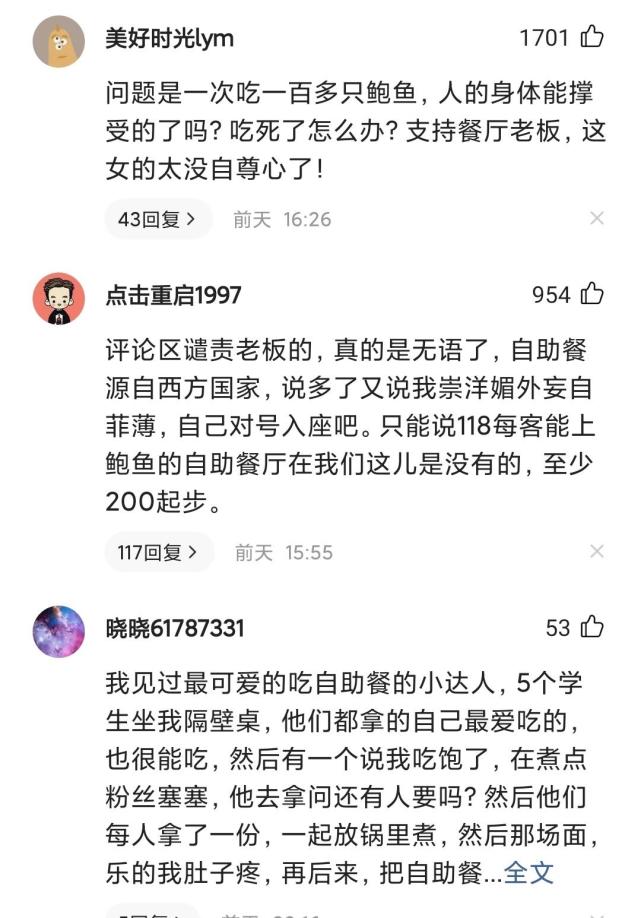Open the avatar of 点击重启1997
This screenshot has height=918, width=641.
pyautogui.click(x=58, y=298)
